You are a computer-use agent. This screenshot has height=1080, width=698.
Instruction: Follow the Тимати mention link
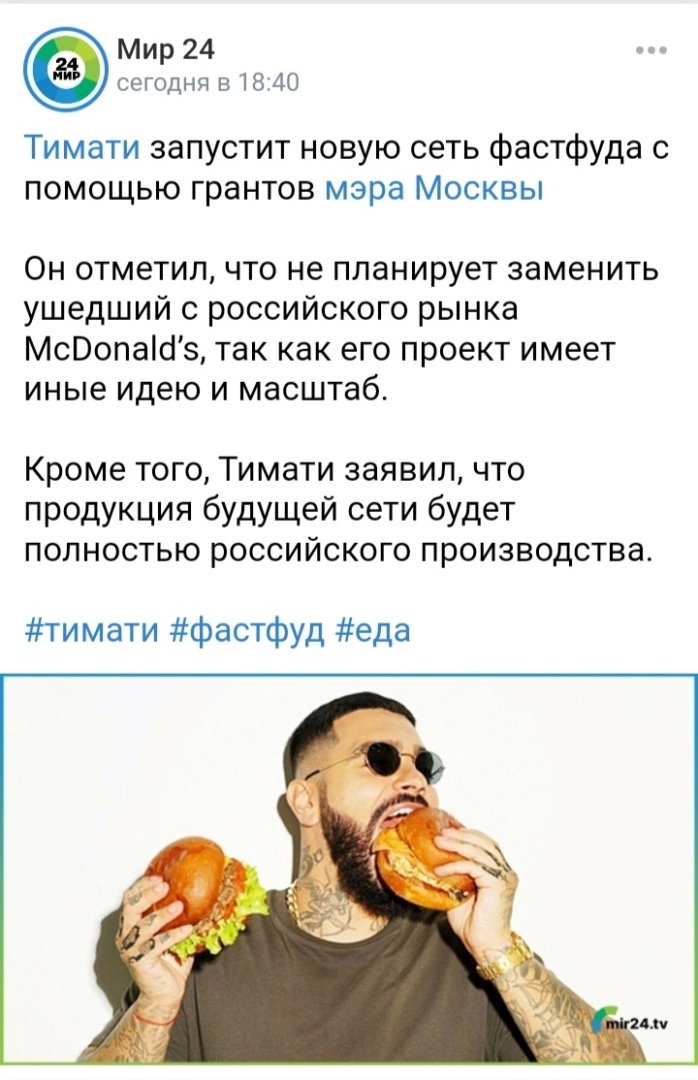coord(82,150)
